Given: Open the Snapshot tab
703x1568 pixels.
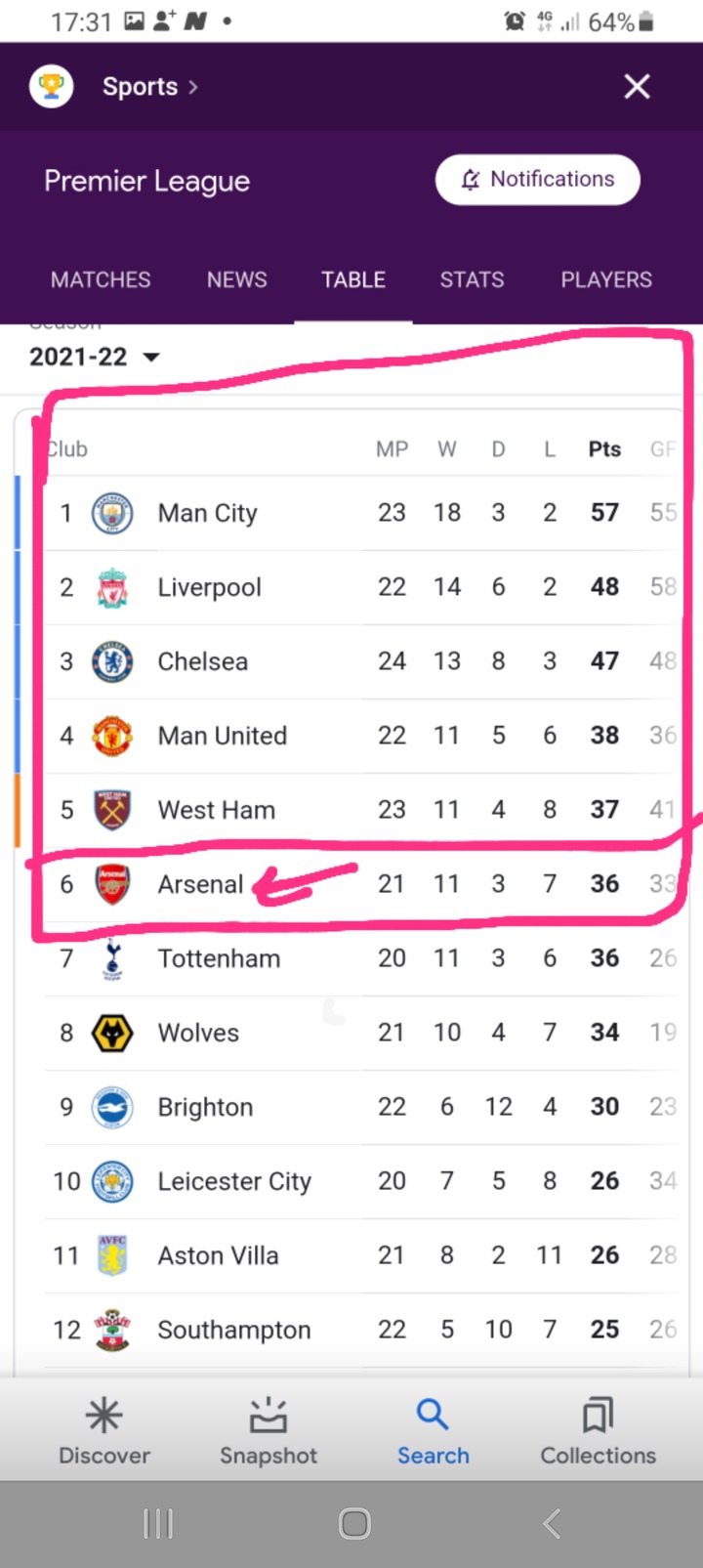Looking at the screenshot, I should [x=269, y=1431].
